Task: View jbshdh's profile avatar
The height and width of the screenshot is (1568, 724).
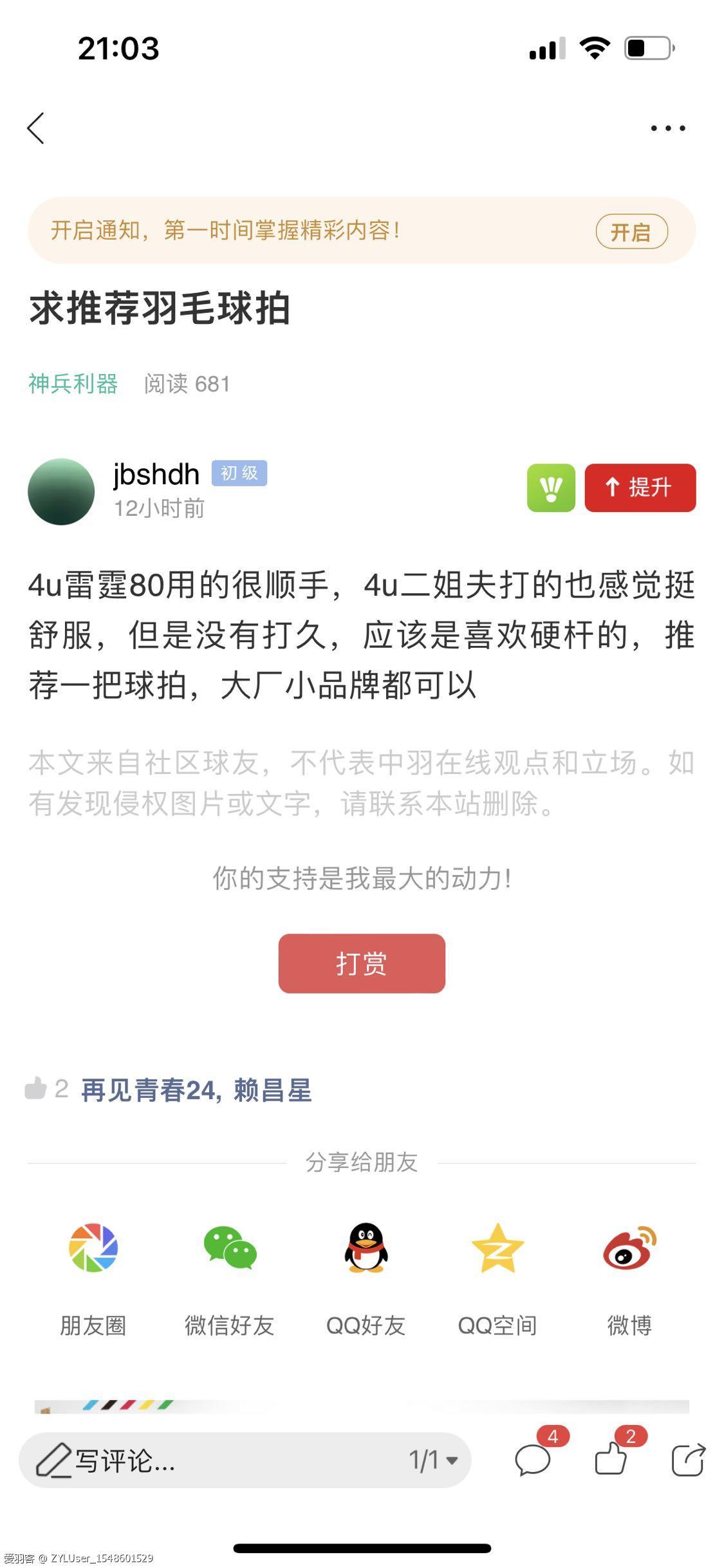Action: 61,491
